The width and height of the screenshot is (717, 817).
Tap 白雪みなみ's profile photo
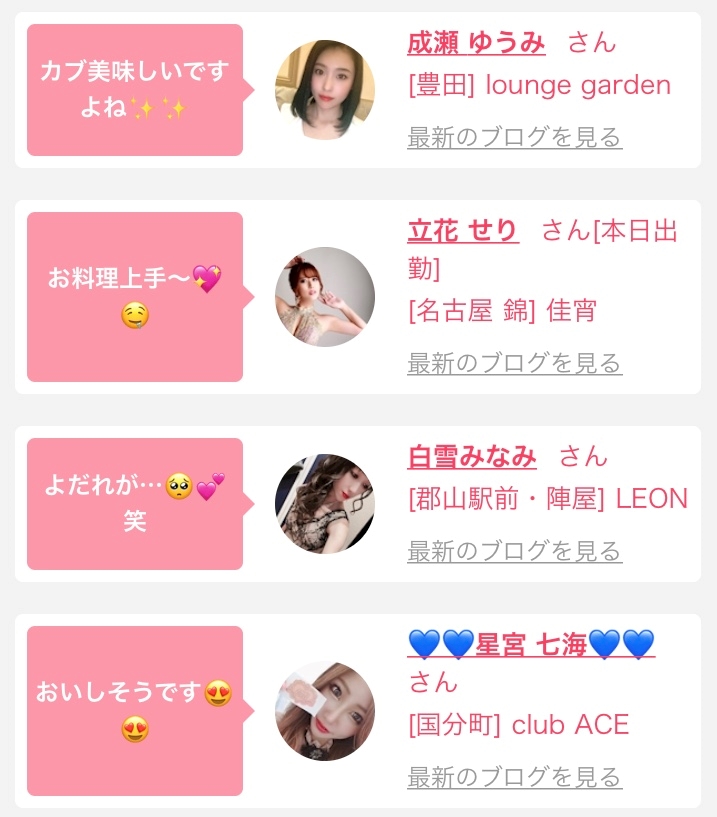point(325,504)
